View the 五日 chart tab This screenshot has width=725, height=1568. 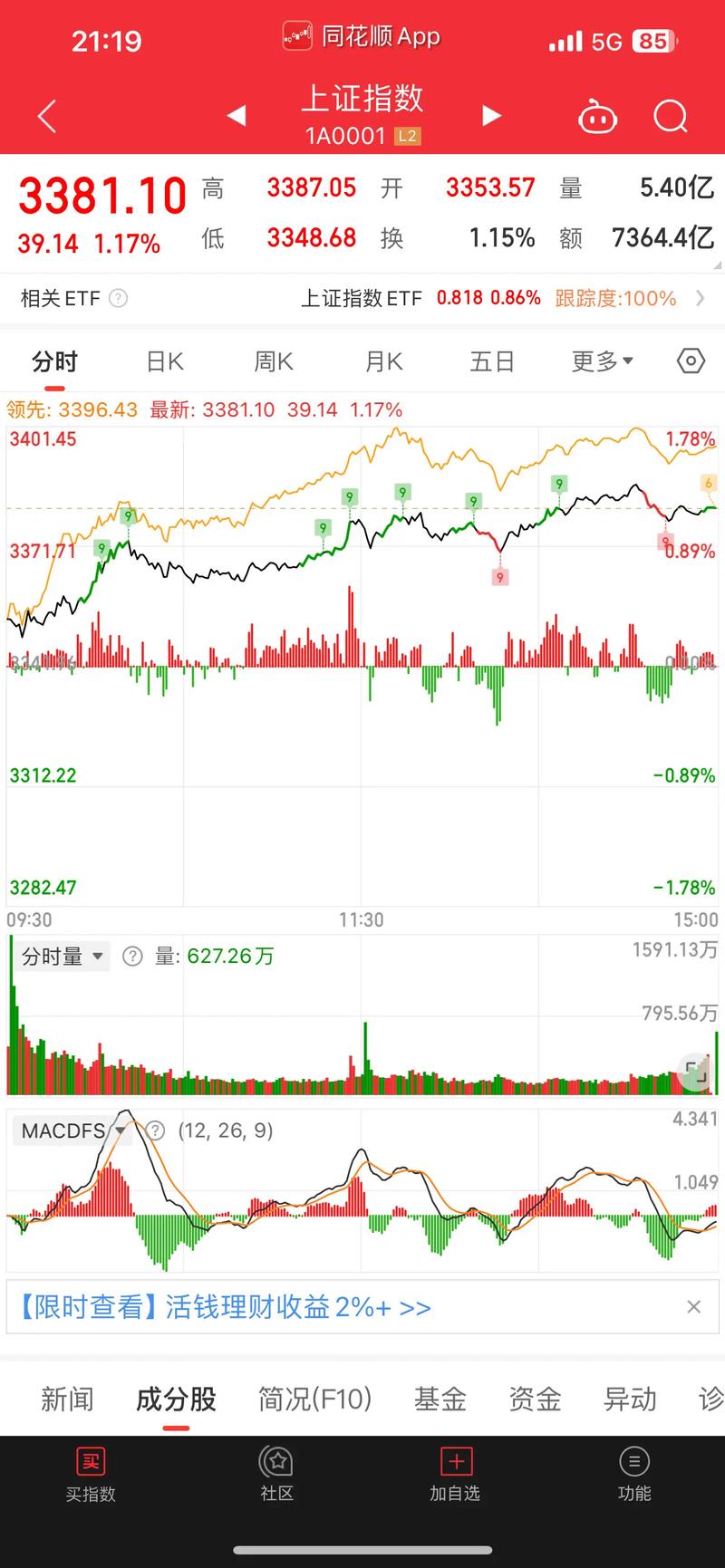492,362
